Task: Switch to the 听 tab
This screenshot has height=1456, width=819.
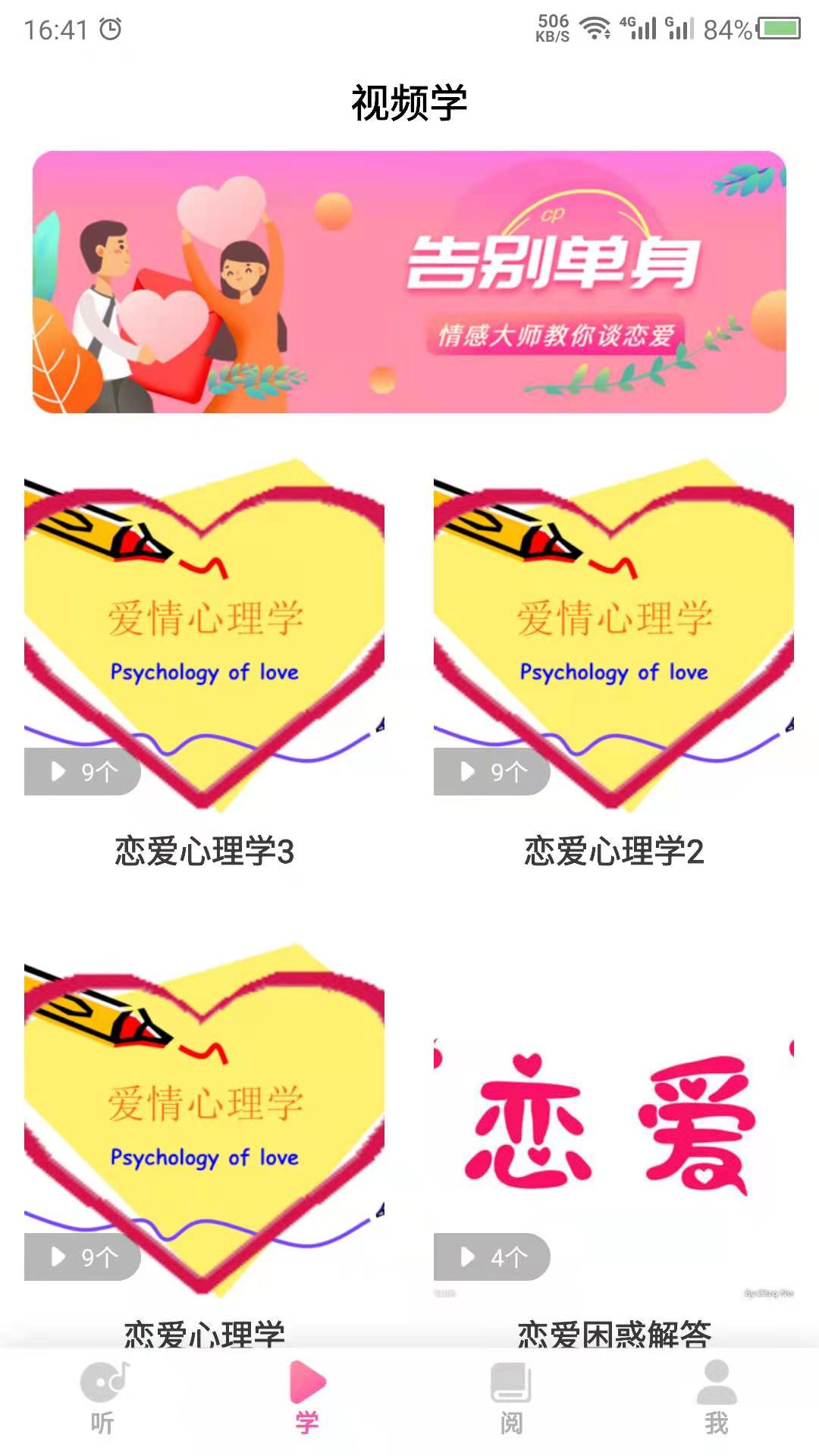Action: [x=103, y=1399]
